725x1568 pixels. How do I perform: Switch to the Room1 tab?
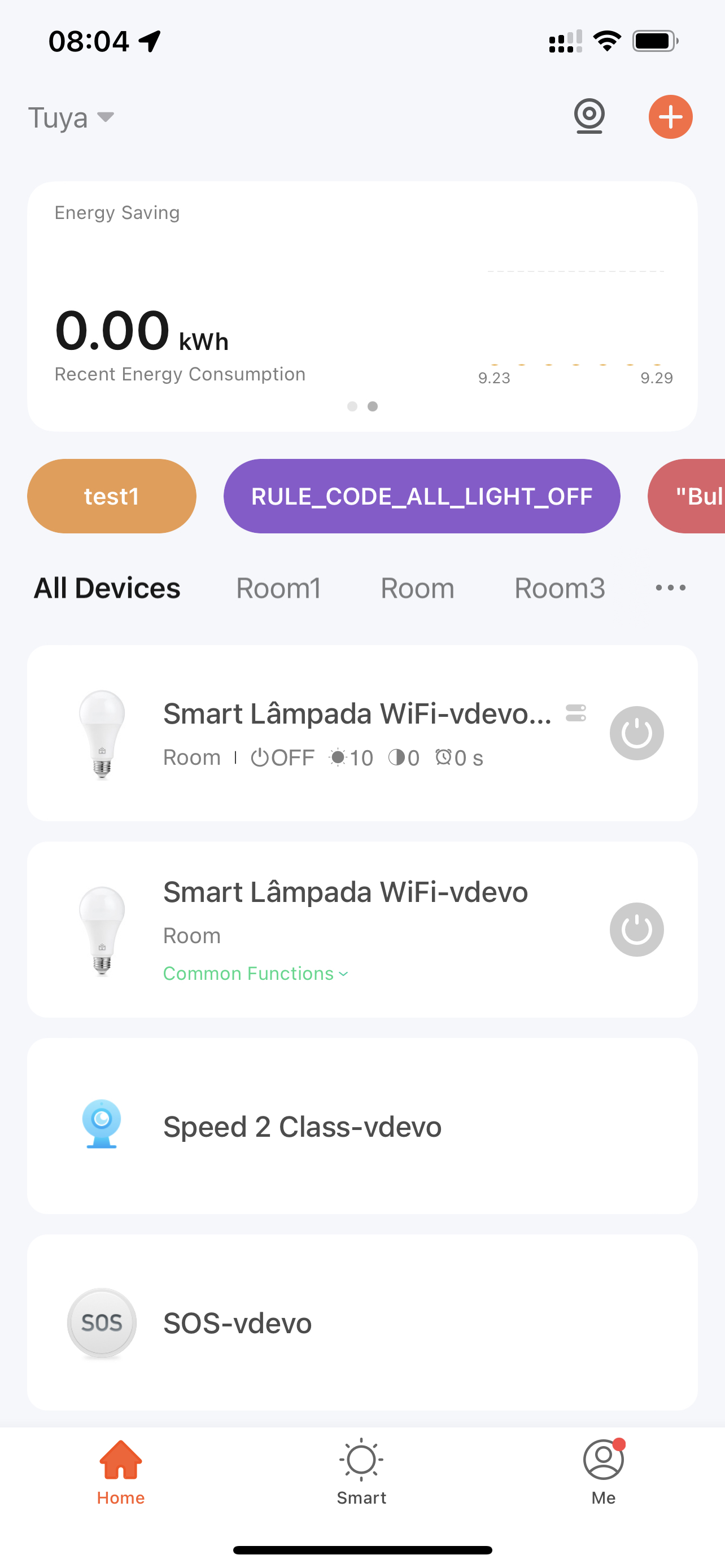[x=279, y=588]
